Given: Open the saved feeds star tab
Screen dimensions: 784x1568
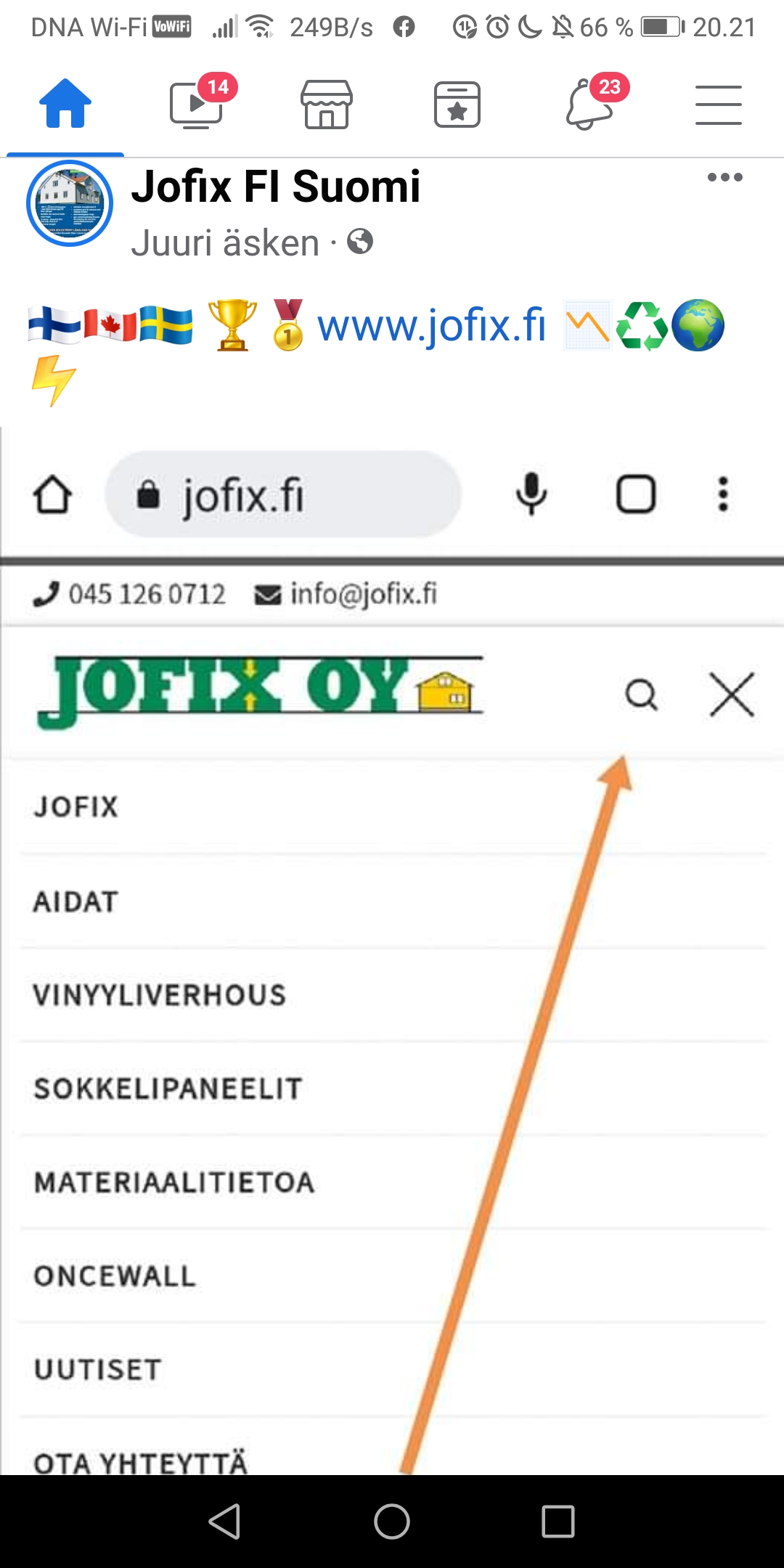Looking at the screenshot, I should 457,105.
